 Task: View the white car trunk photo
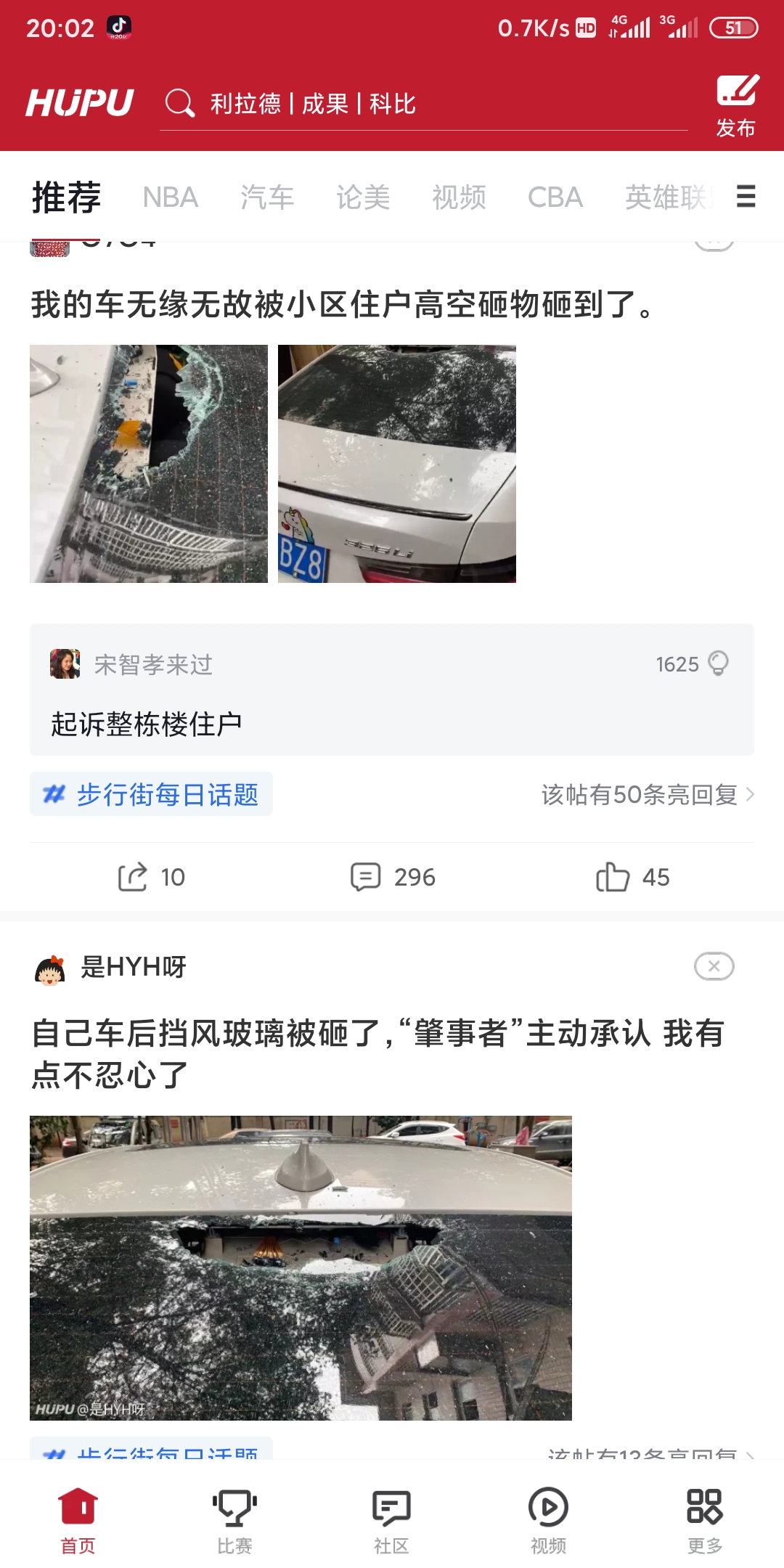coord(397,464)
